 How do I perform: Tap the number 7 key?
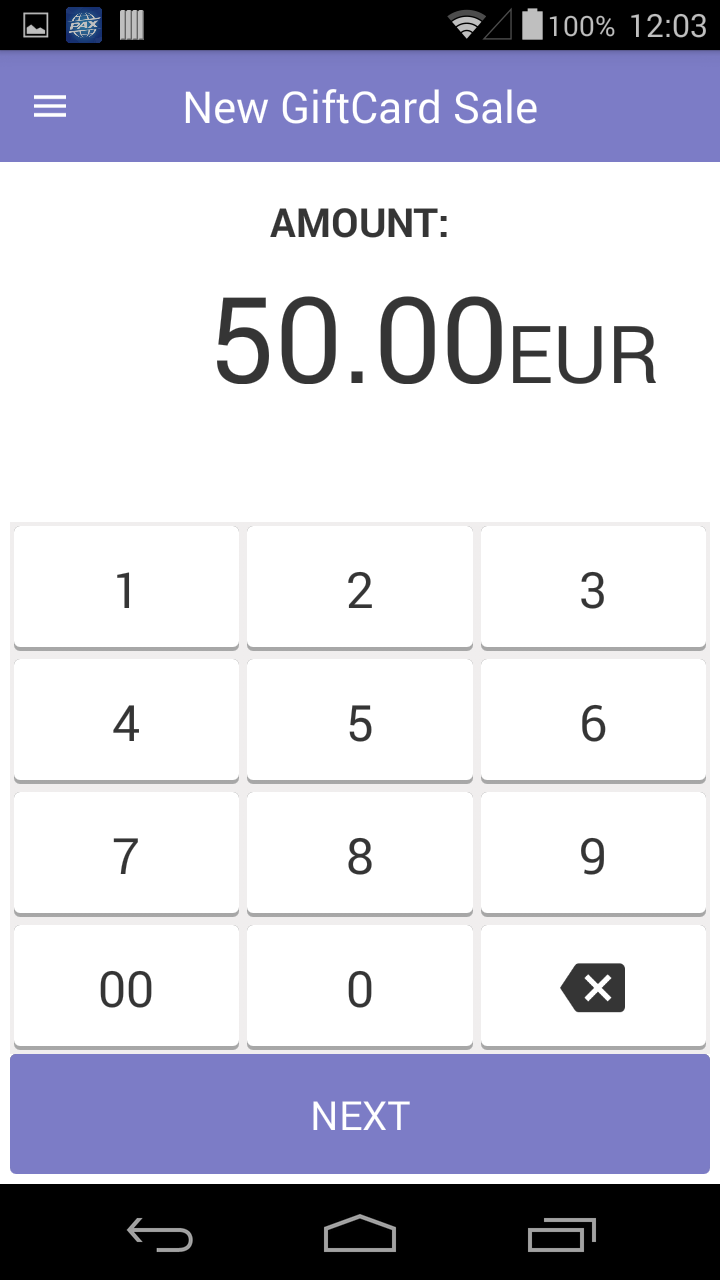click(x=125, y=853)
